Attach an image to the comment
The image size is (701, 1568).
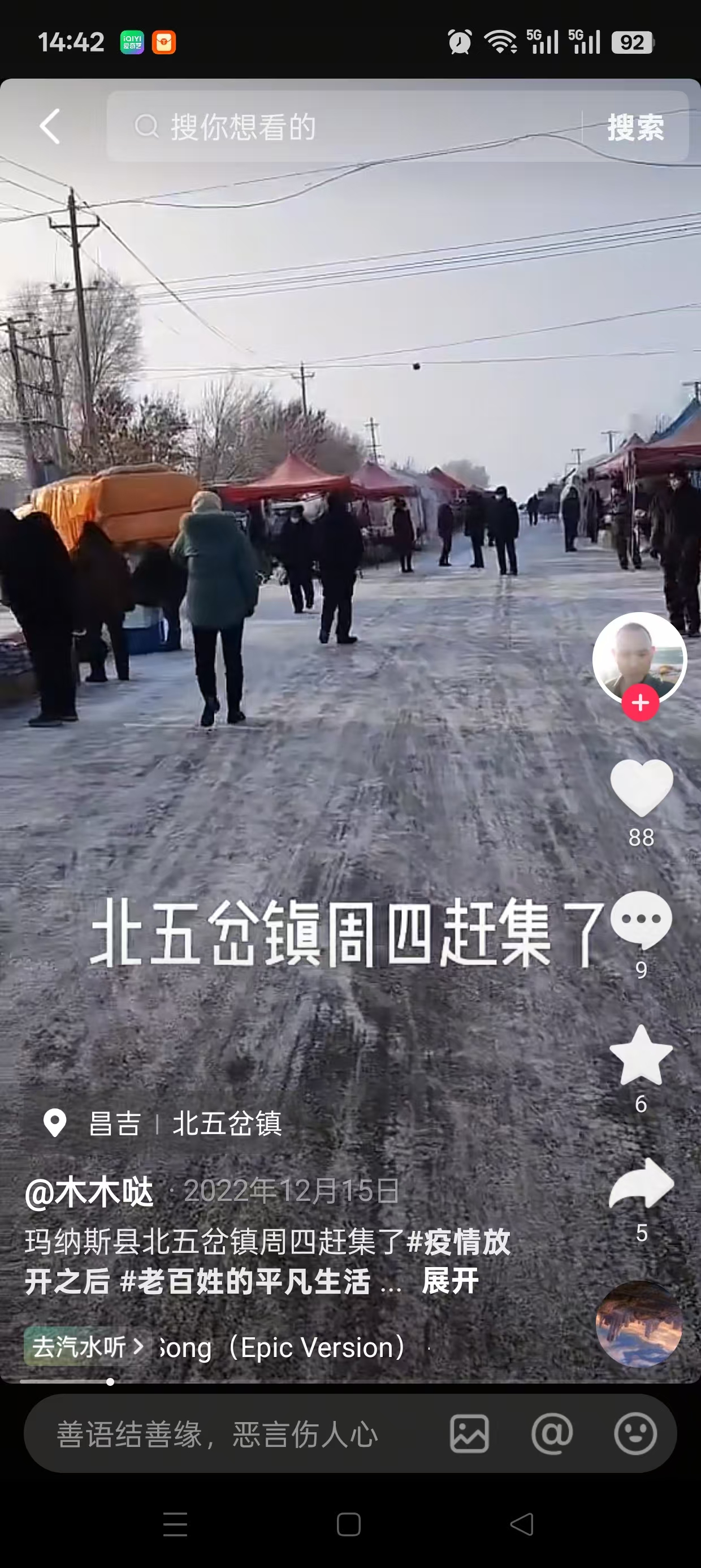[x=469, y=1434]
